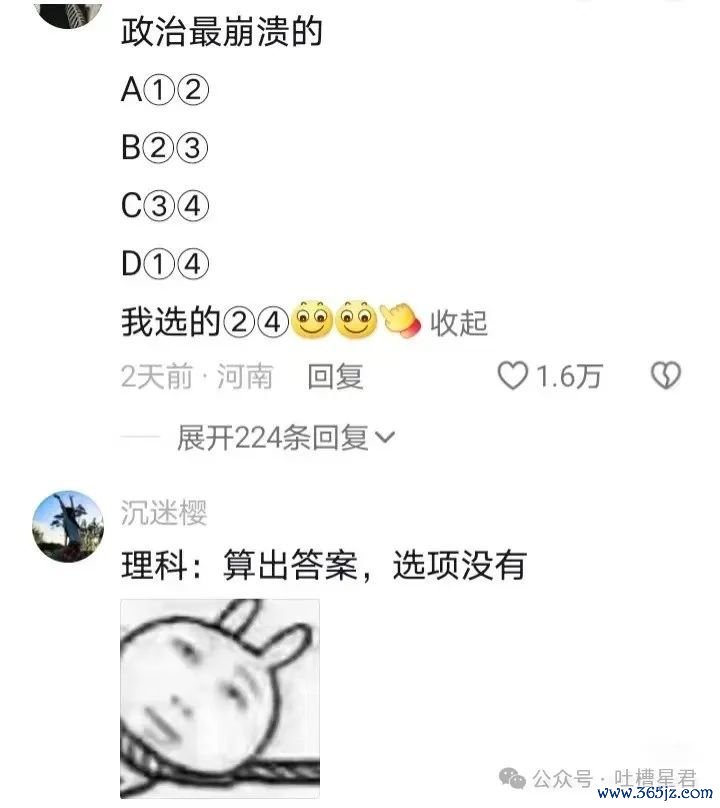Reply to the 政治最崩溃的 comment
This screenshot has width=720, height=808.
pos(334,376)
